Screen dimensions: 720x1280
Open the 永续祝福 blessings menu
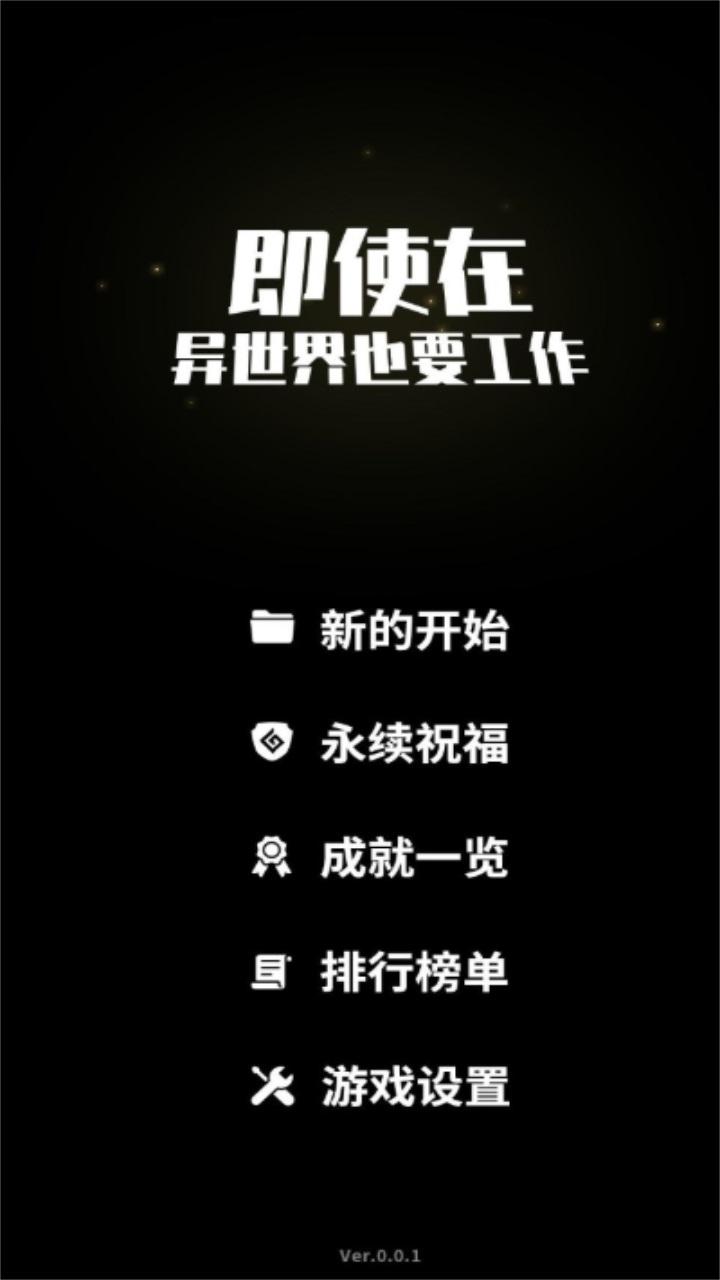pyautogui.click(x=415, y=745)
